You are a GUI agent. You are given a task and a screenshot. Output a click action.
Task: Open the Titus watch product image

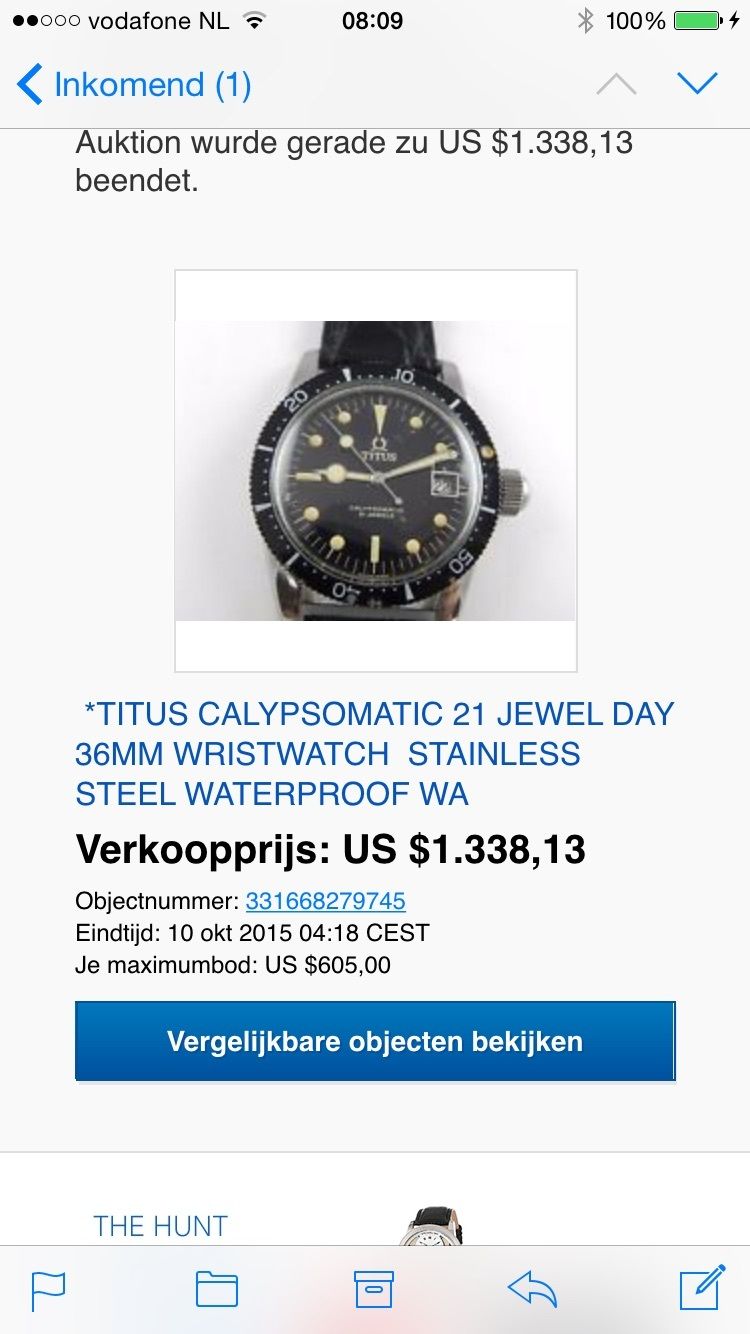(376, 470)
